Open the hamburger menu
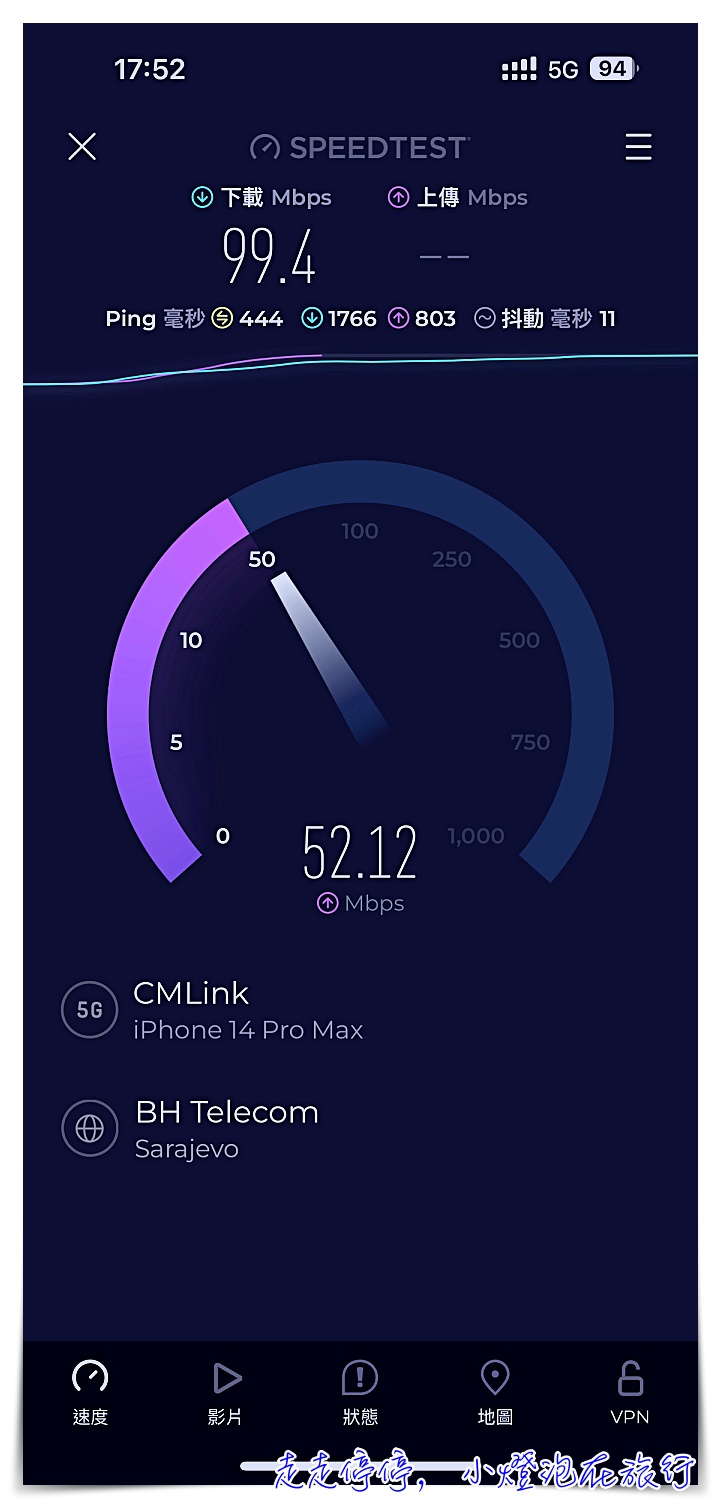Screen dimensions: 721x1508 coord(638,147)
